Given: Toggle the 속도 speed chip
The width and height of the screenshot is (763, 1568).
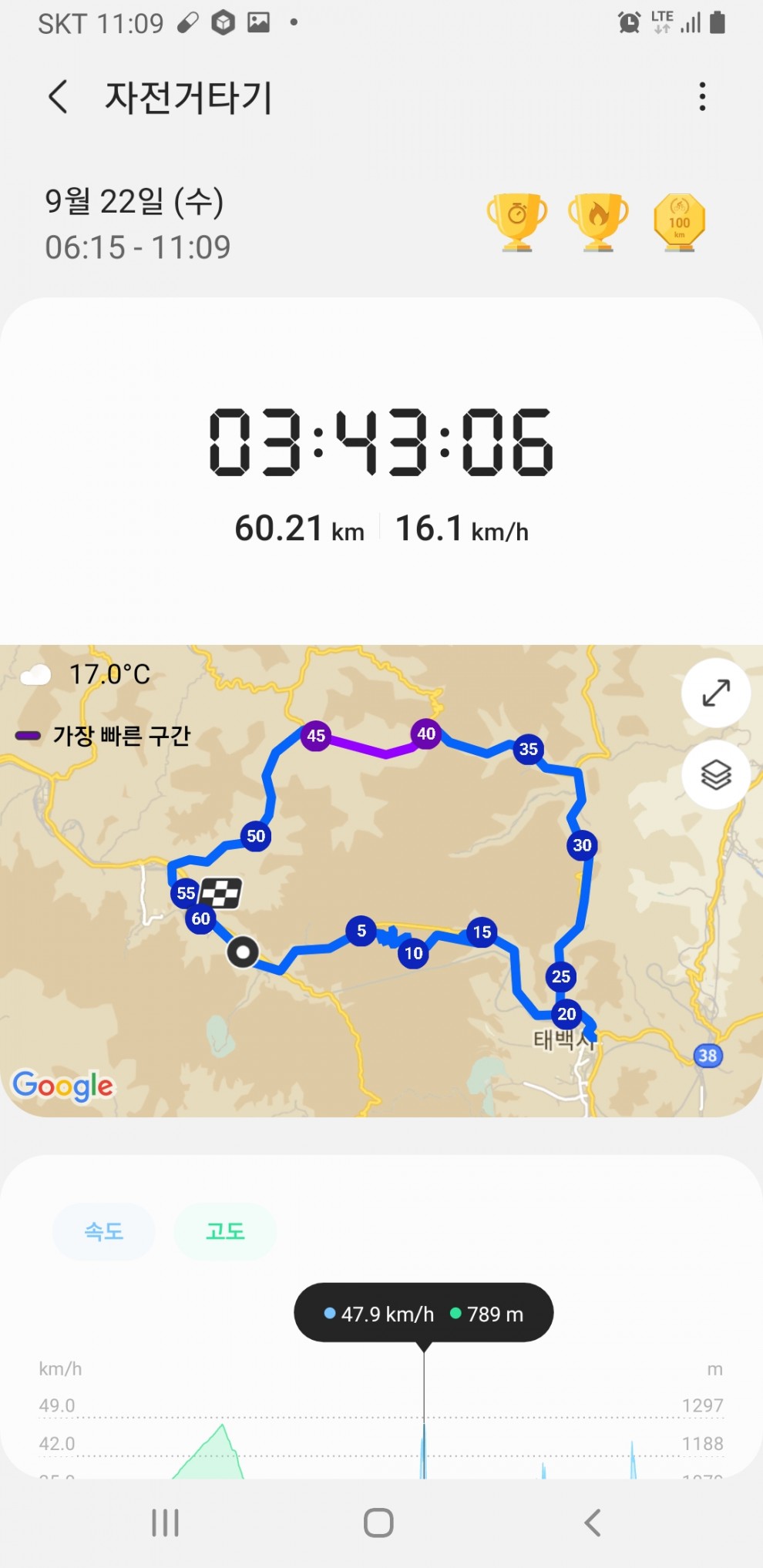Looking at the screenshot, I should 104,1231.
